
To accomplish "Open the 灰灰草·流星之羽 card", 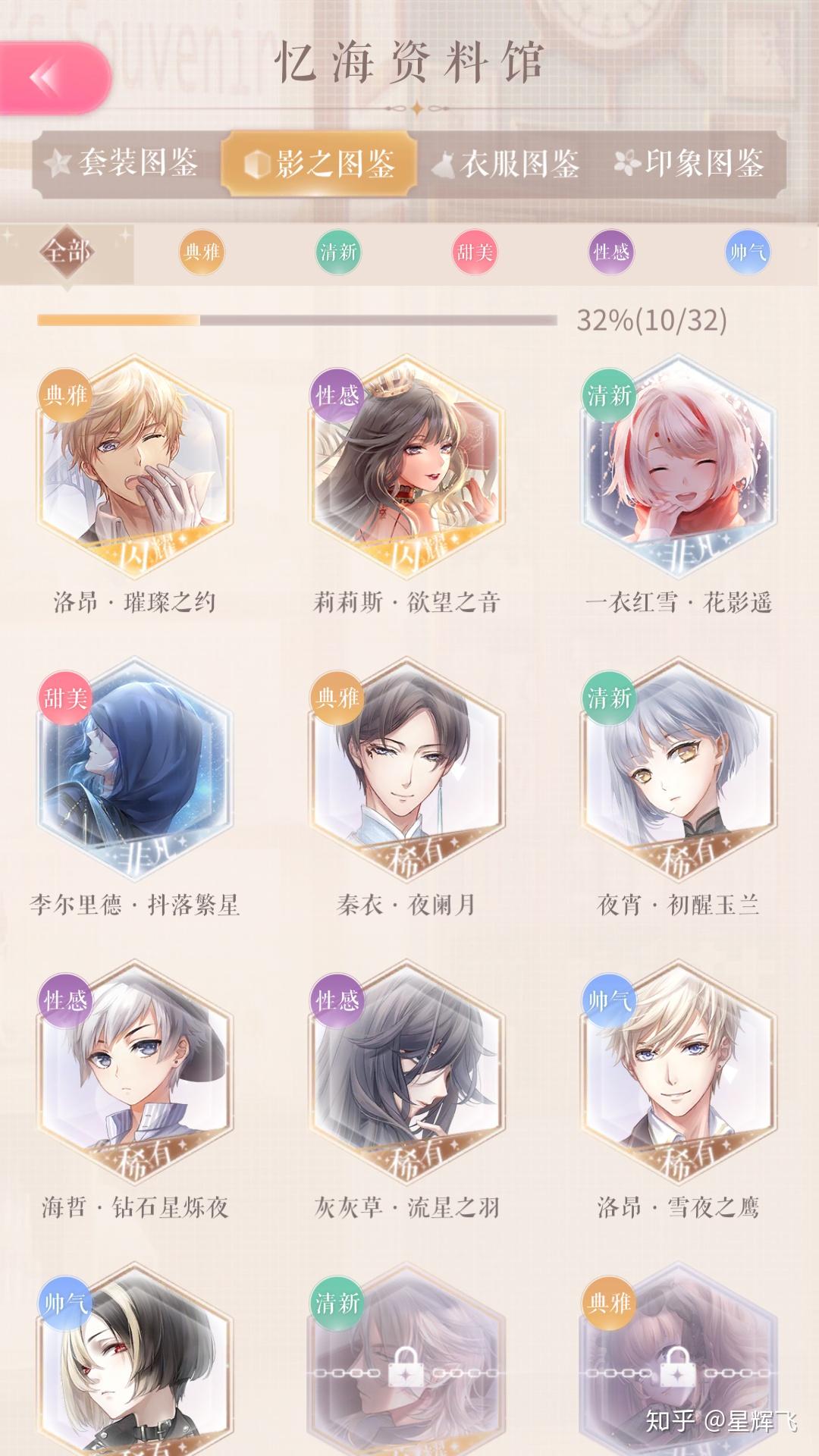I will (x=407, y=1090).
